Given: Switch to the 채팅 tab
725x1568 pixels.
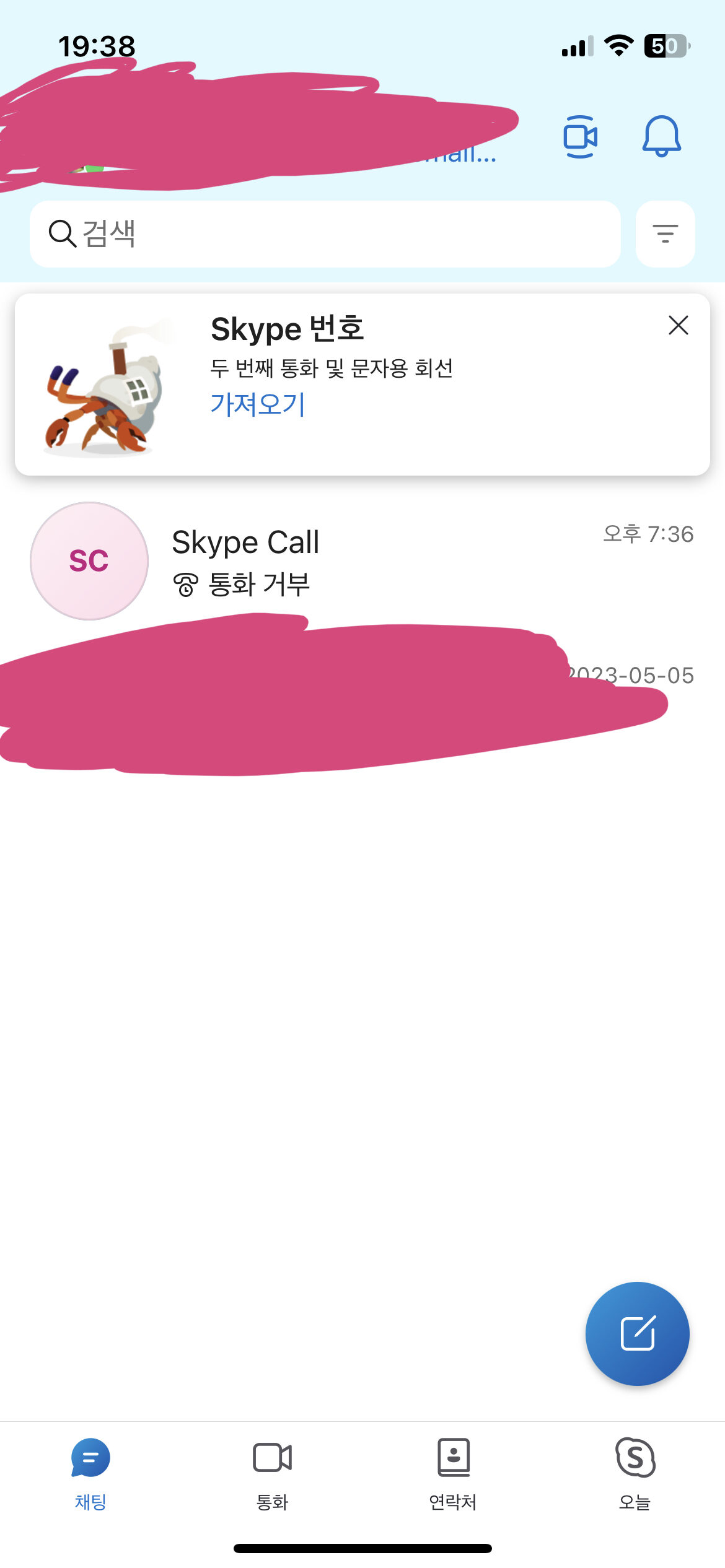Looking at the screenshot, I should tap(90, 1473).
